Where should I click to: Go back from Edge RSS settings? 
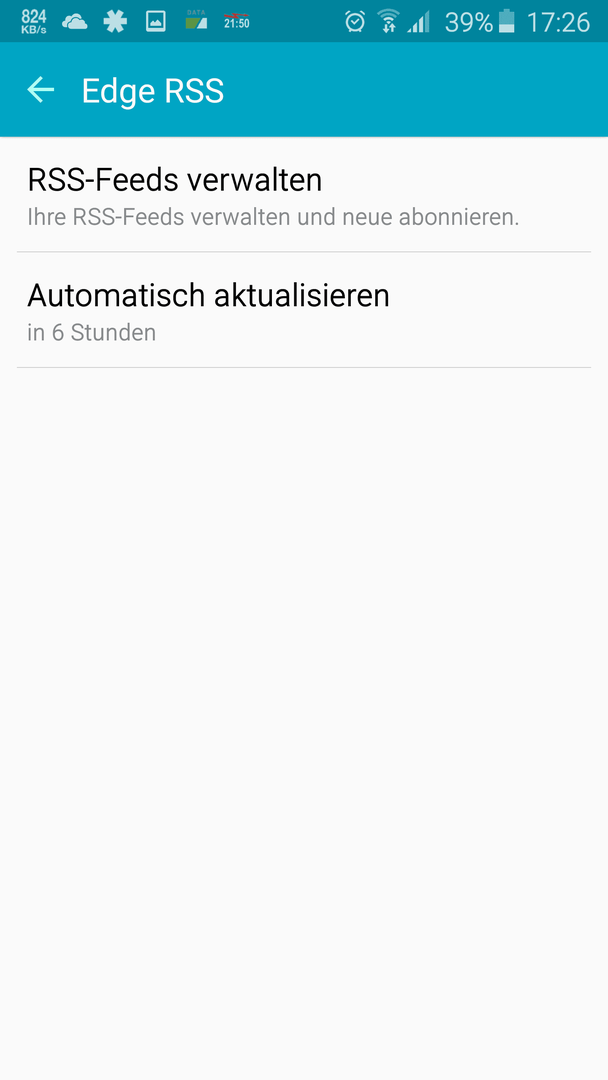pos(41,90)
